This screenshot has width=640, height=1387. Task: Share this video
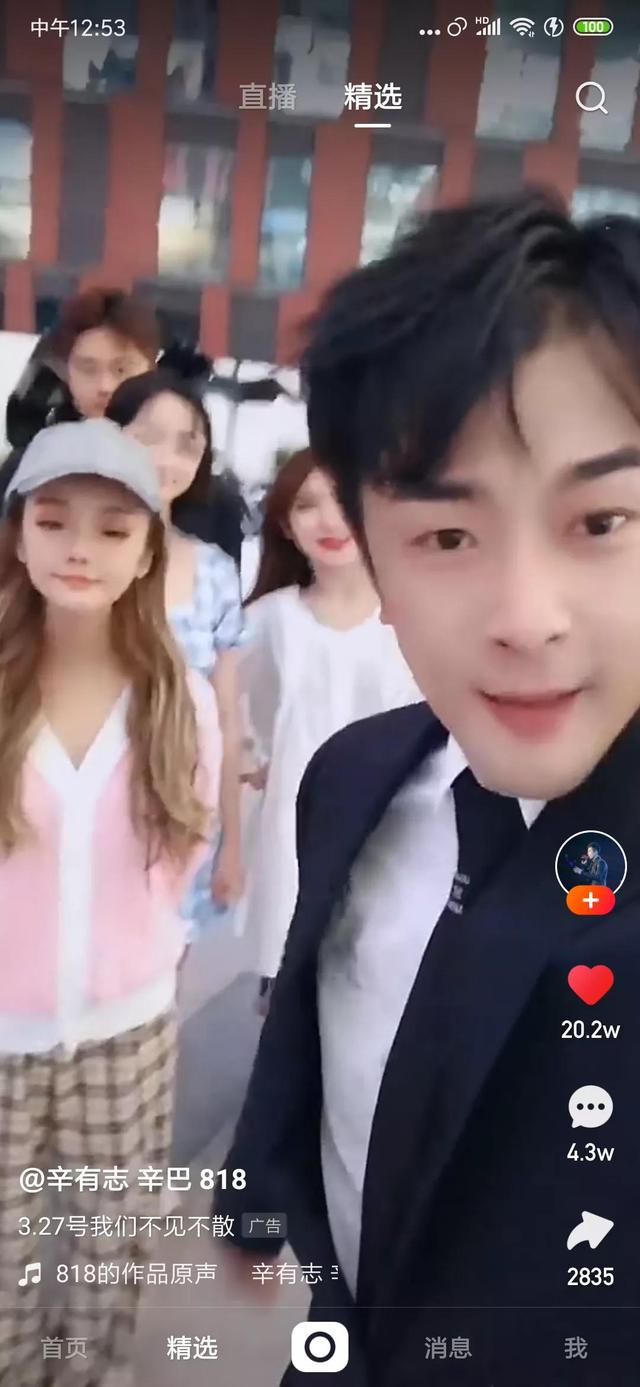pyautogui.click(x=590, y=1232)
